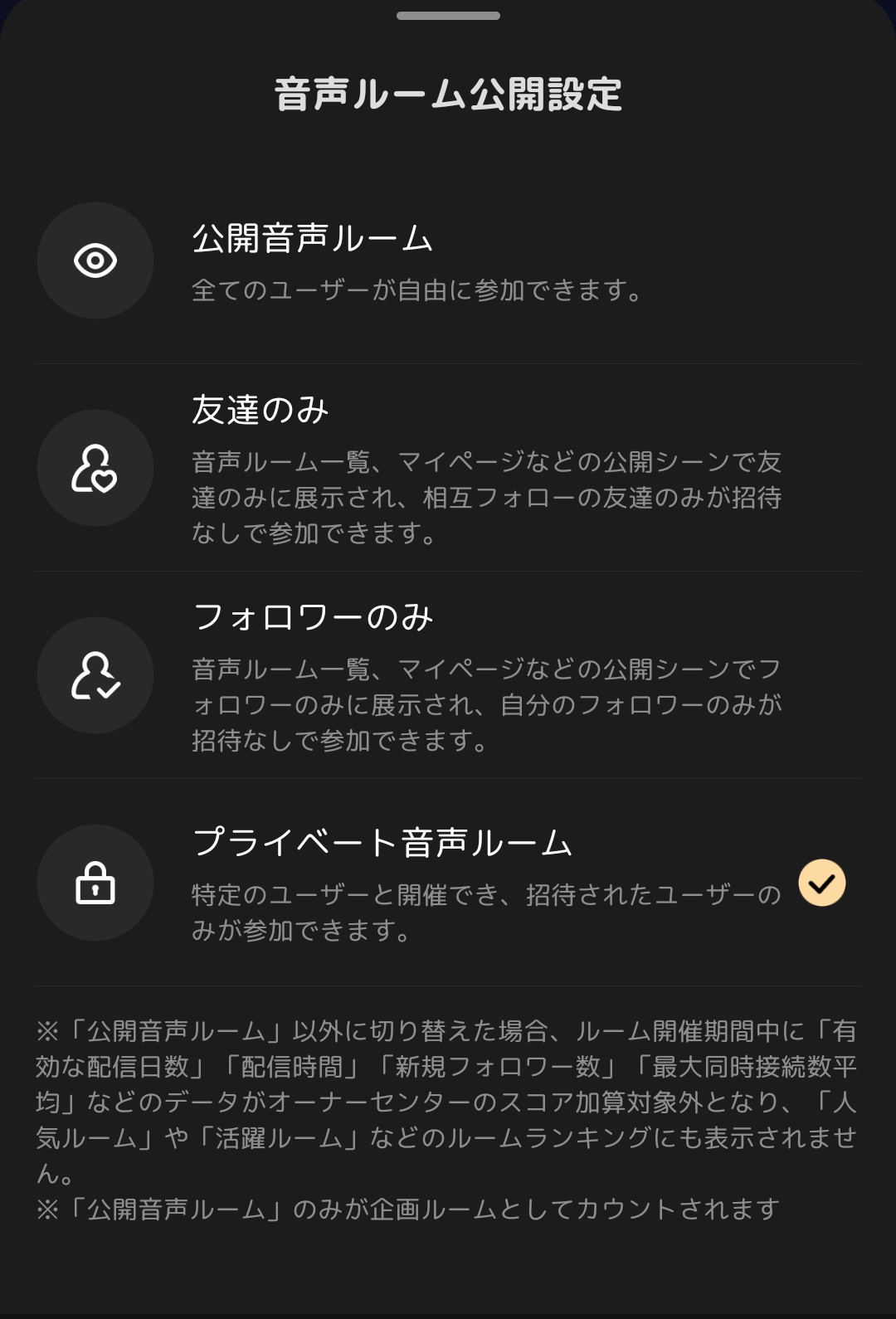Pick プライベート音声ルーム option
This screenshot has height=1319, width=896.
coord(448,883)
